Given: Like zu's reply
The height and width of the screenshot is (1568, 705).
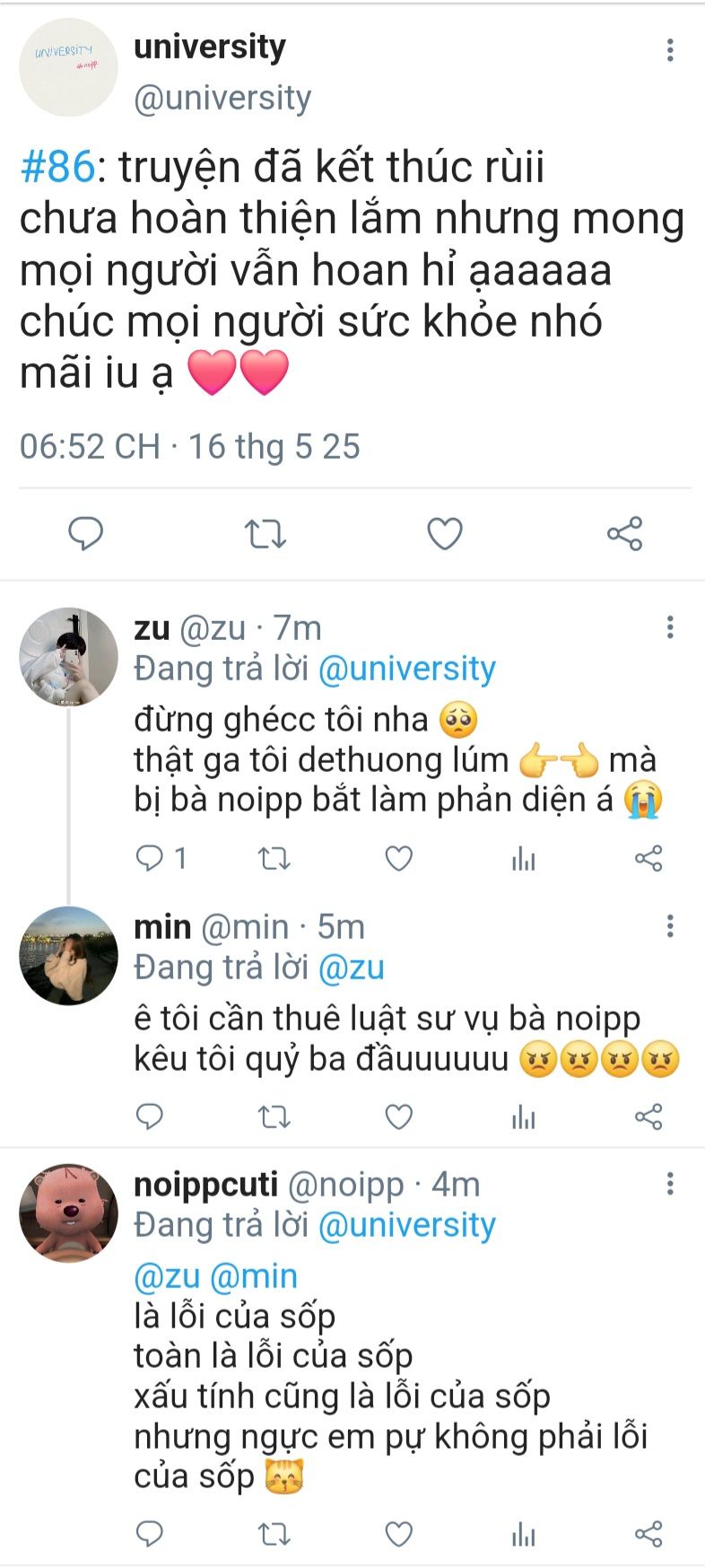Looking at the screenshot, I should tap(398, 859).
